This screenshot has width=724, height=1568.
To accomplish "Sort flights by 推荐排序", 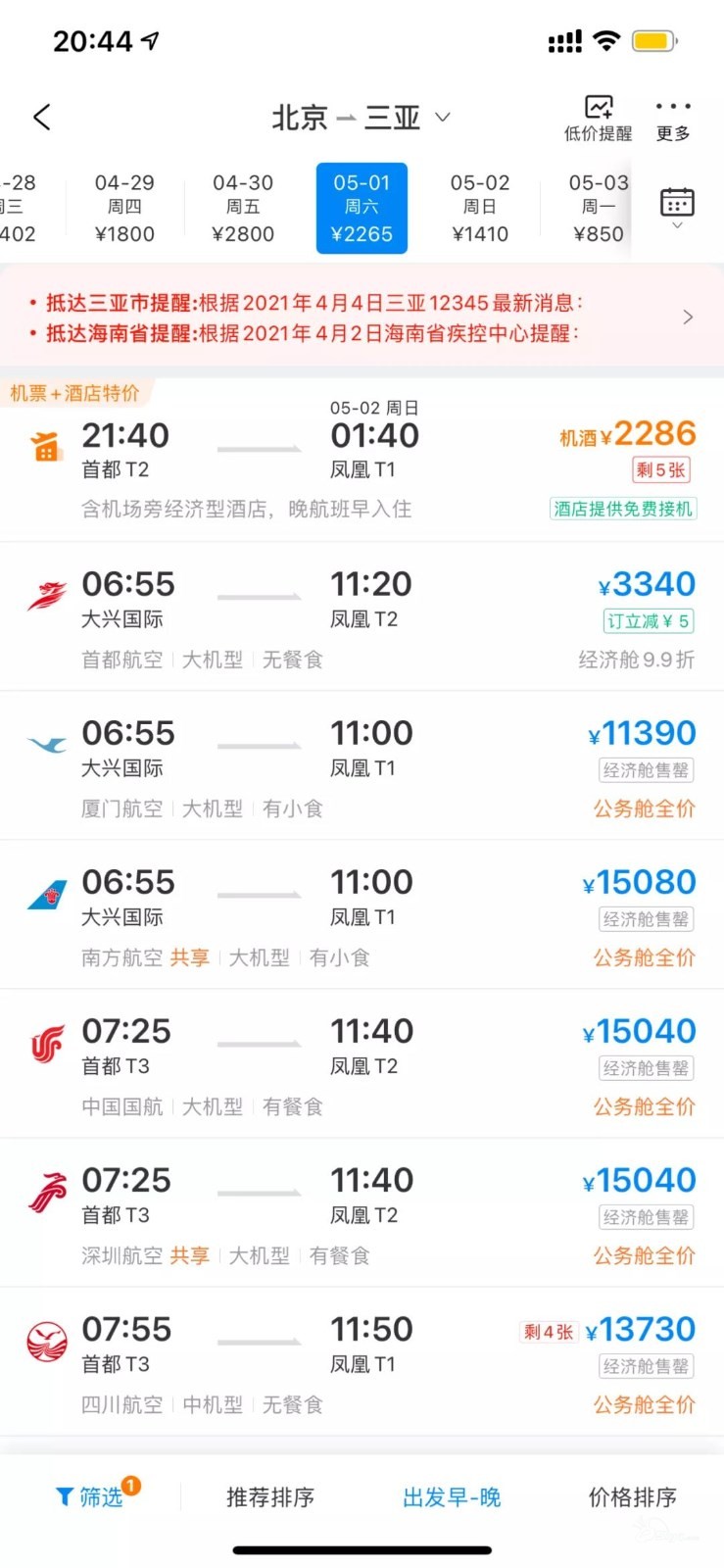I will pyautogui.click(x=270, y=1497).
